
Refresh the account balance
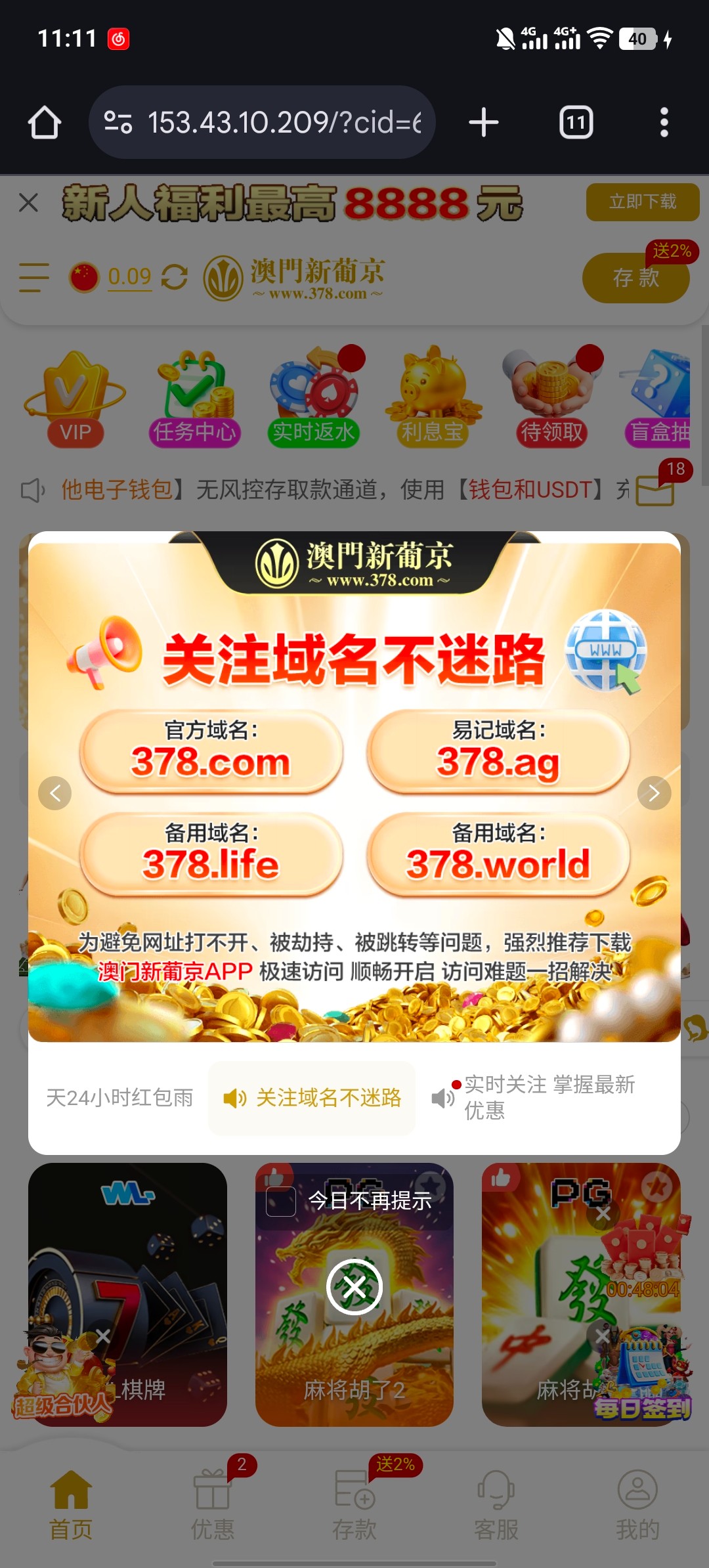pyautogui.click(x=174, y=276)
